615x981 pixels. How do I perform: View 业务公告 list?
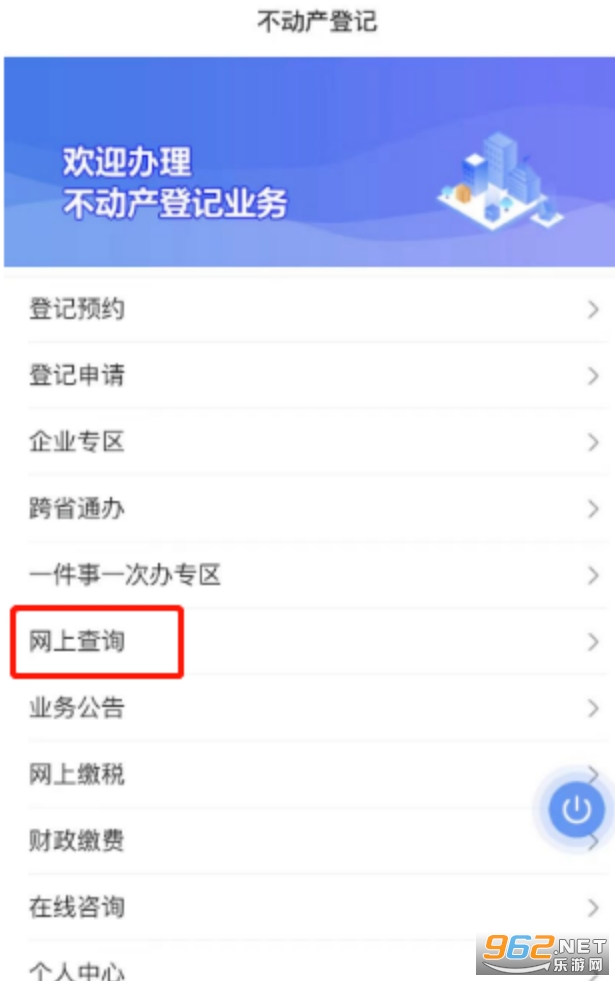310,708
